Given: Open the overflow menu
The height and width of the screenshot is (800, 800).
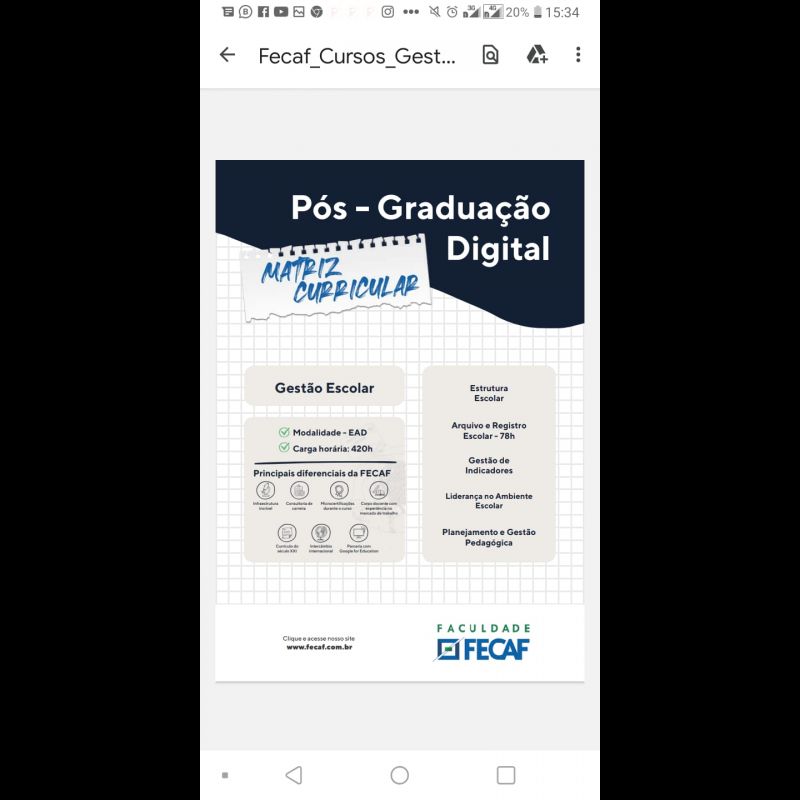Looking at the screenshot, I should [x=578, y=55].
